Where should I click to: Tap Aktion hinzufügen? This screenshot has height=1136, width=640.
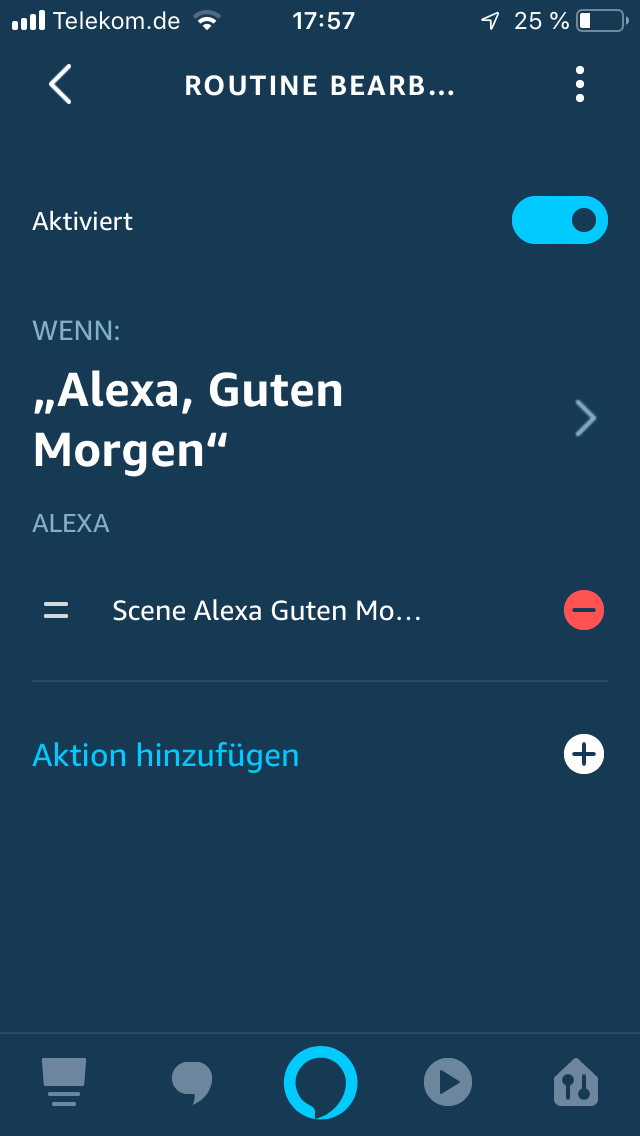[165, 755]
